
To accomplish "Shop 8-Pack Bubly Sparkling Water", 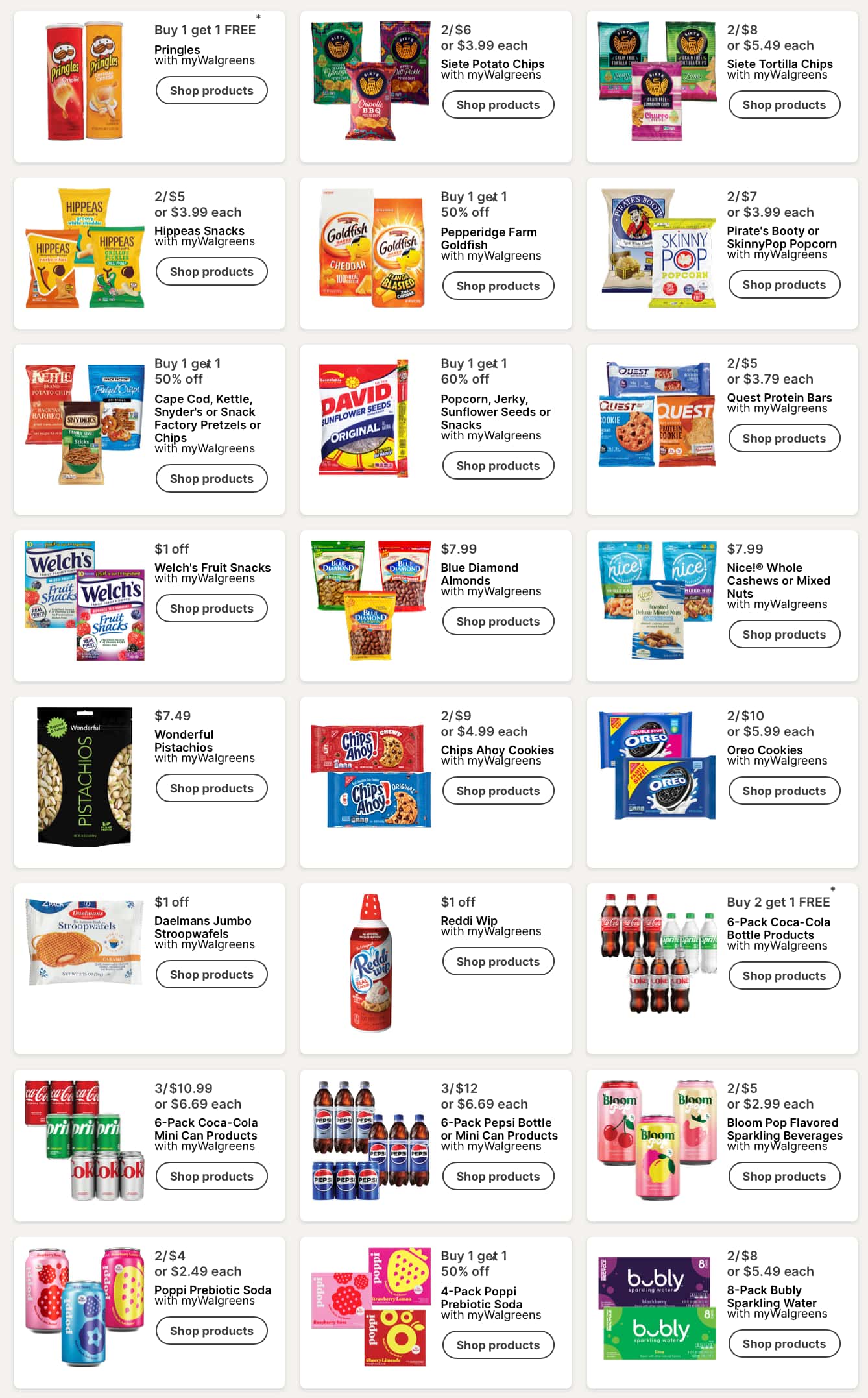I will [x=784, y=1344].
